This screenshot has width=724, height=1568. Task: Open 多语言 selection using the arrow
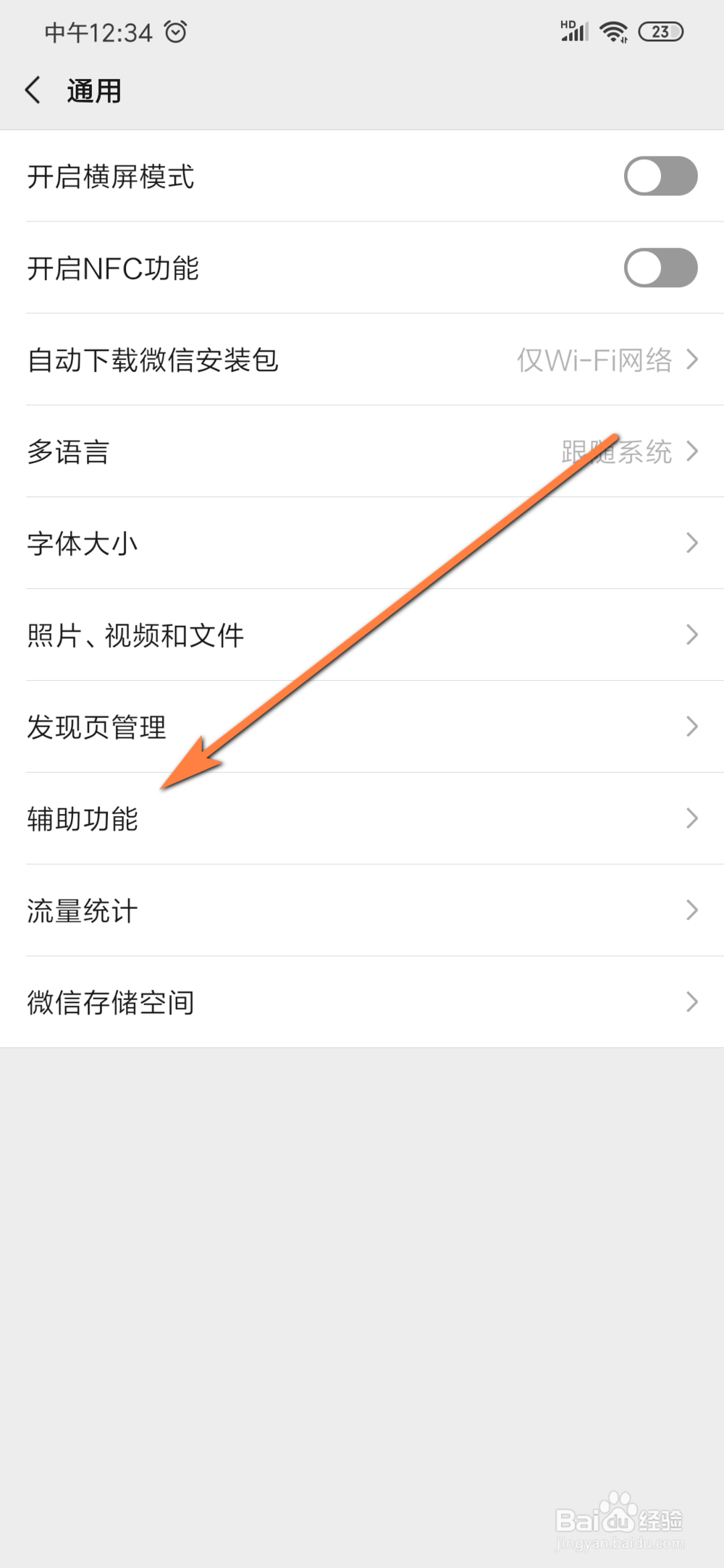tap(692, 452)
